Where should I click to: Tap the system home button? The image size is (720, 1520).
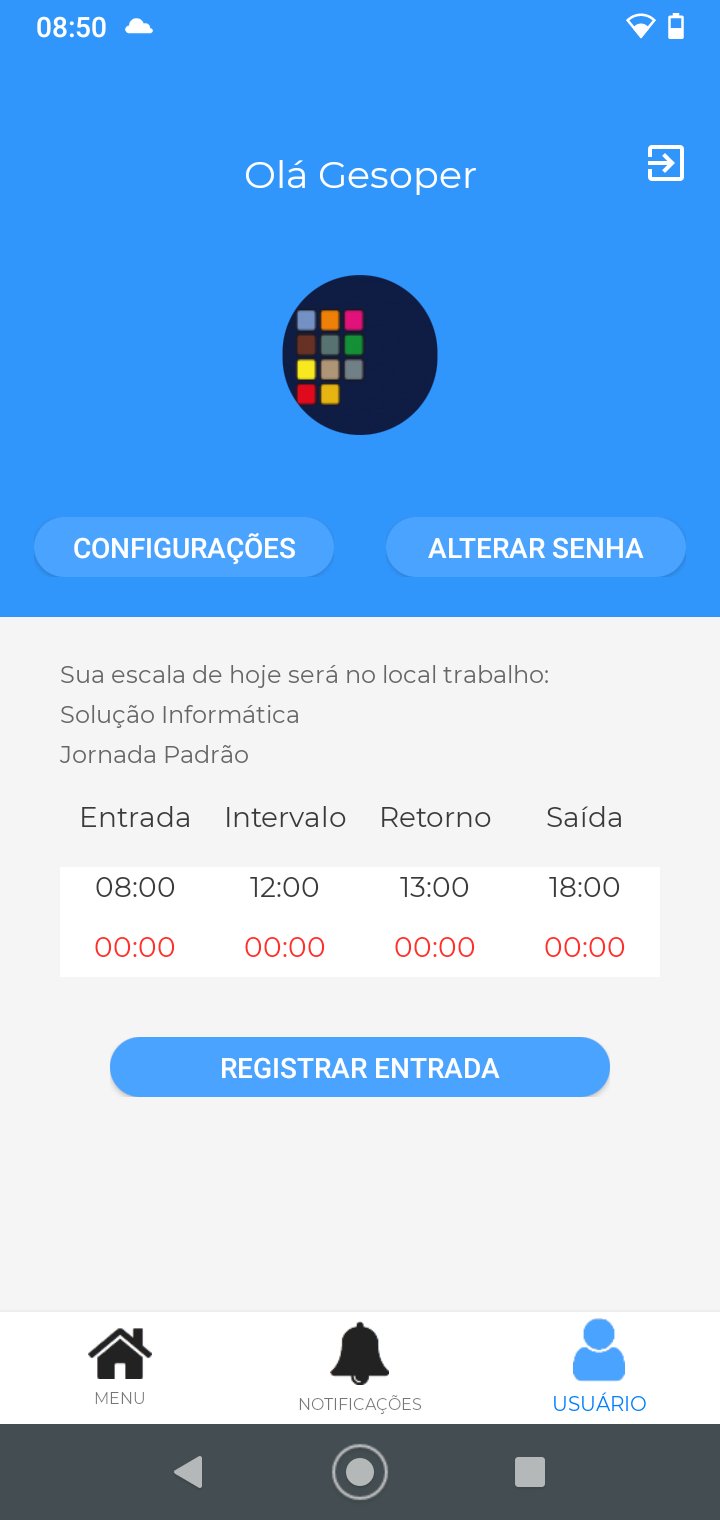click(360, 1472)
